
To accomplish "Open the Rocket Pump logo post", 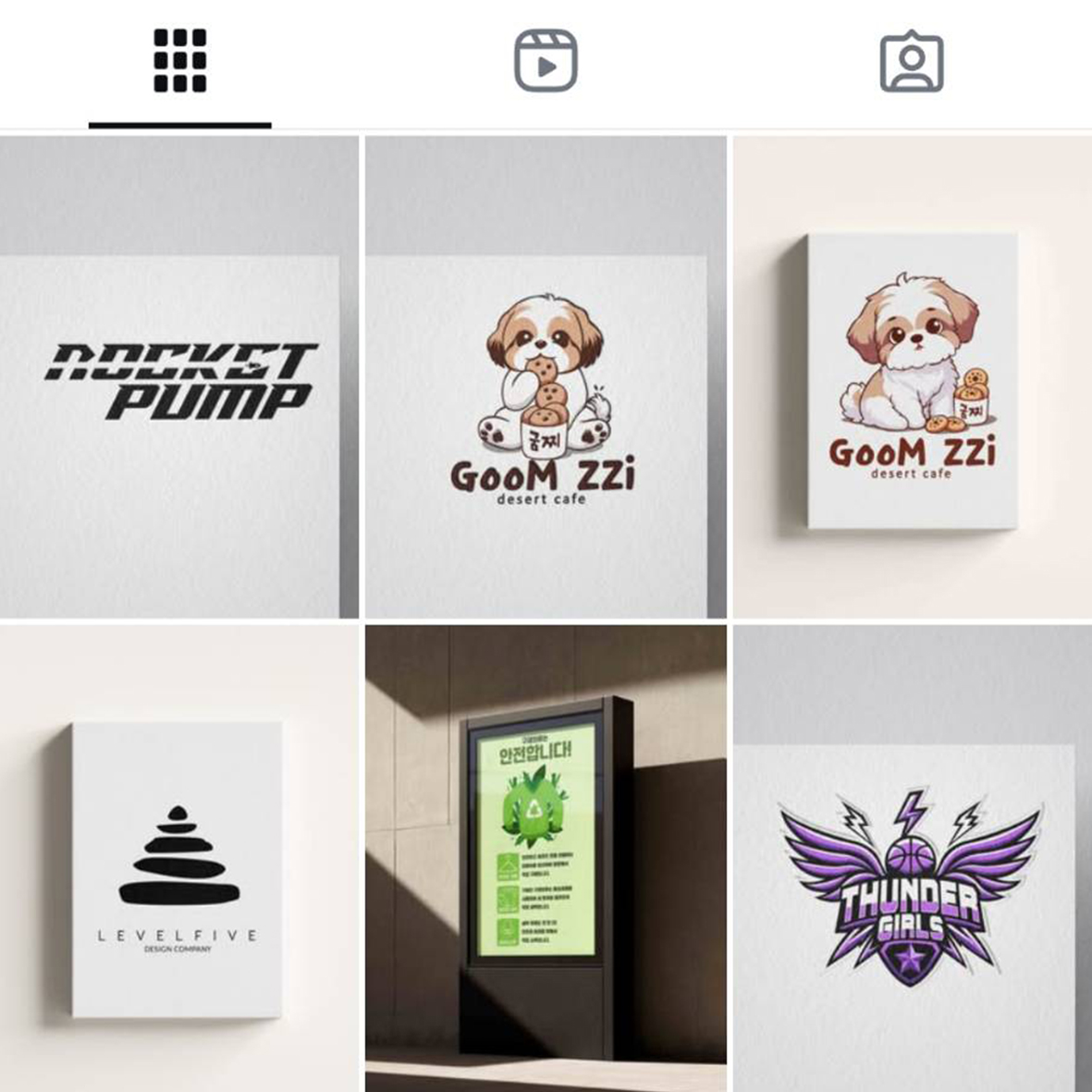I will [x=179, y=377].
